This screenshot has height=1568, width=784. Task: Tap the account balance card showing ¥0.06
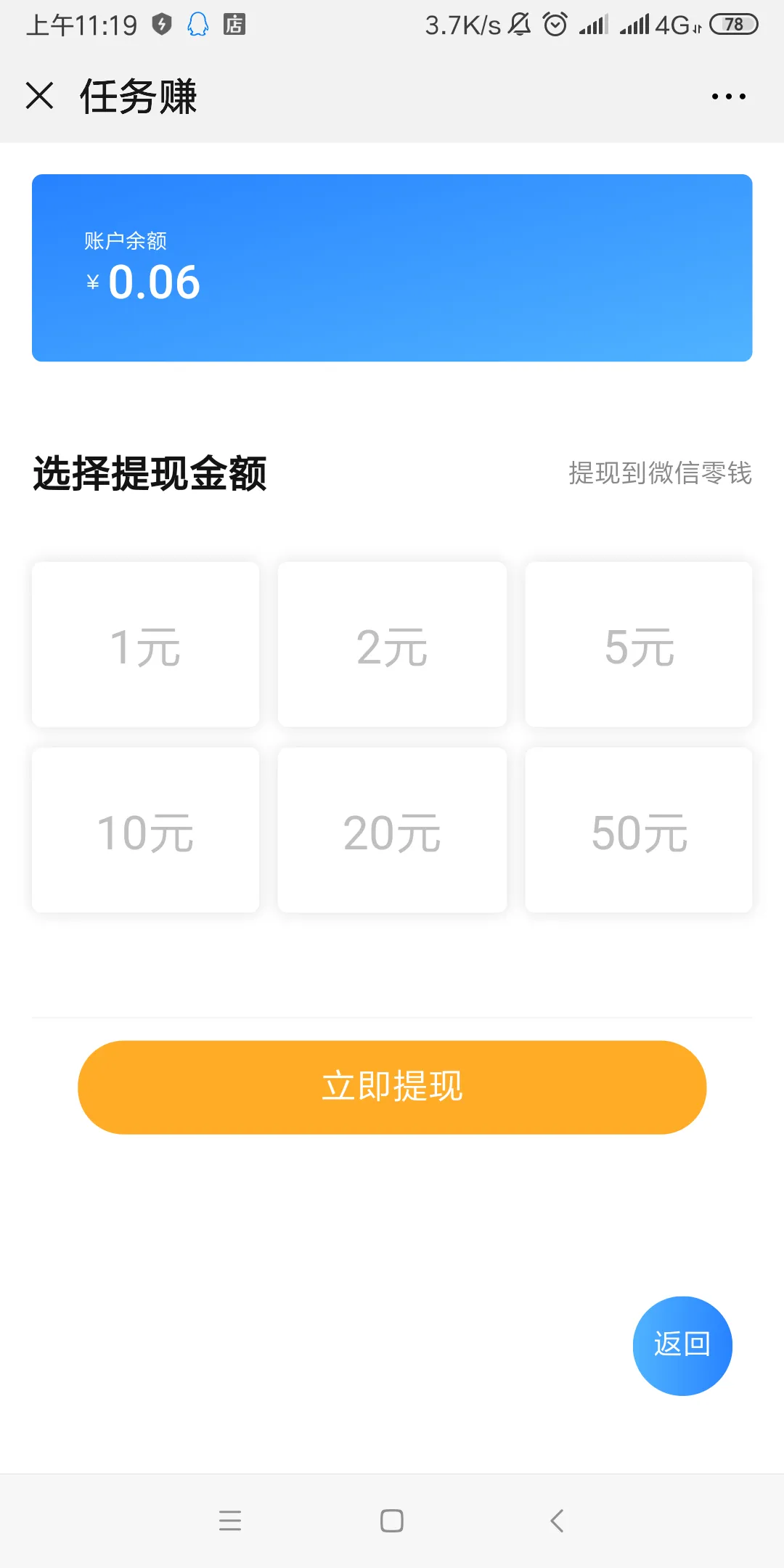click(391, 266)
